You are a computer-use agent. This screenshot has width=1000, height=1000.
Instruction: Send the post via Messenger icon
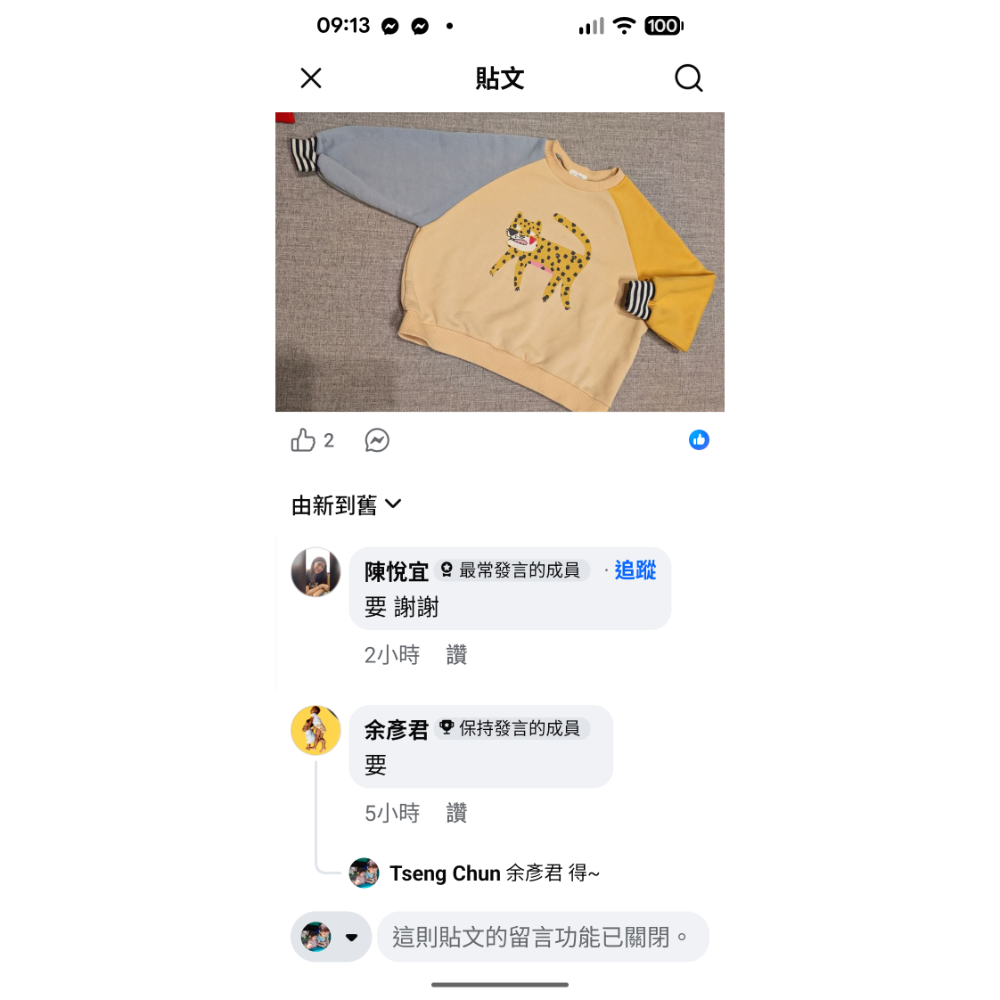pyautogui.click(x=377, y=440)
